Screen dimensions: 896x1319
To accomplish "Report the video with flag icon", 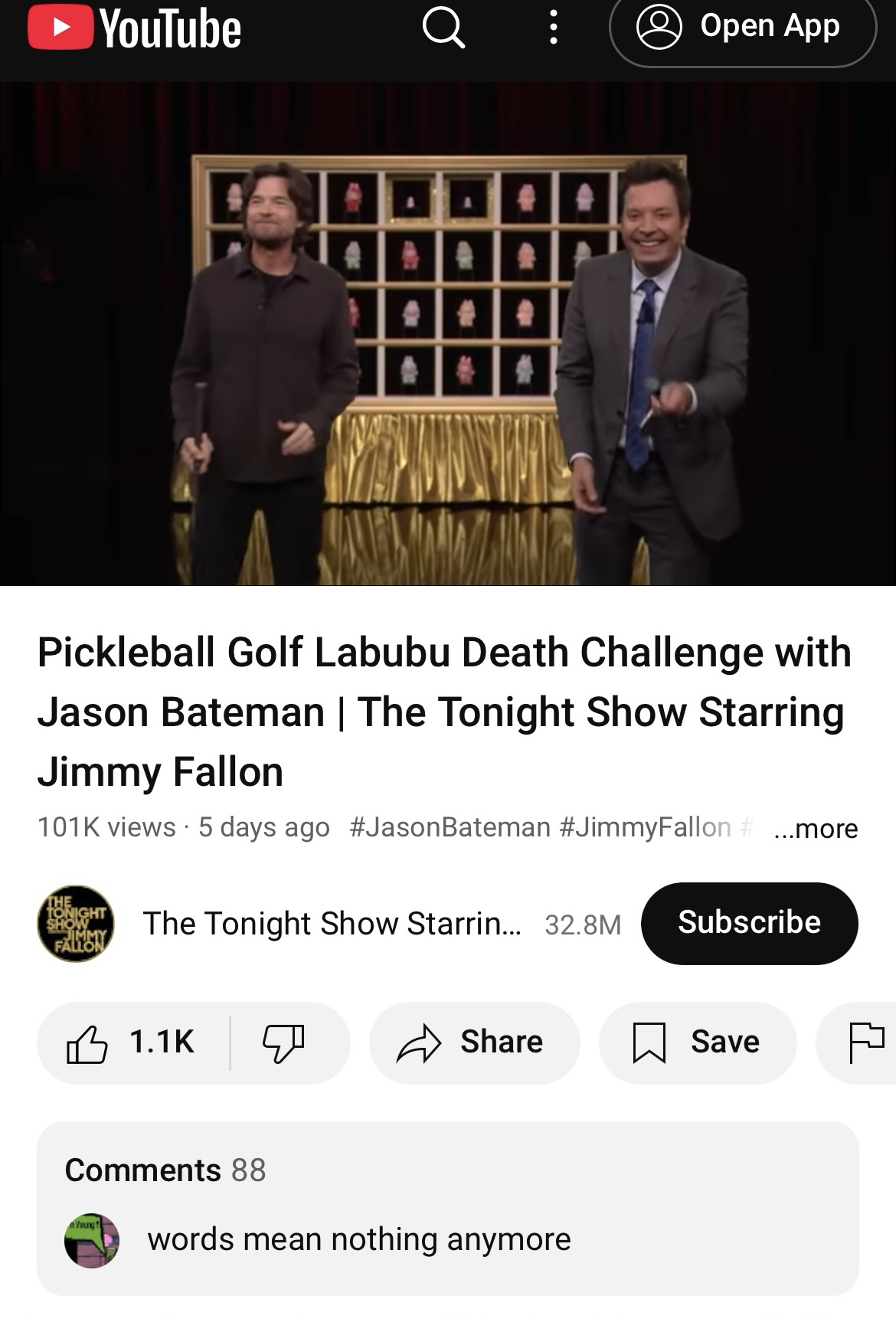I will pyautogui.click(x=865, y=1042).
